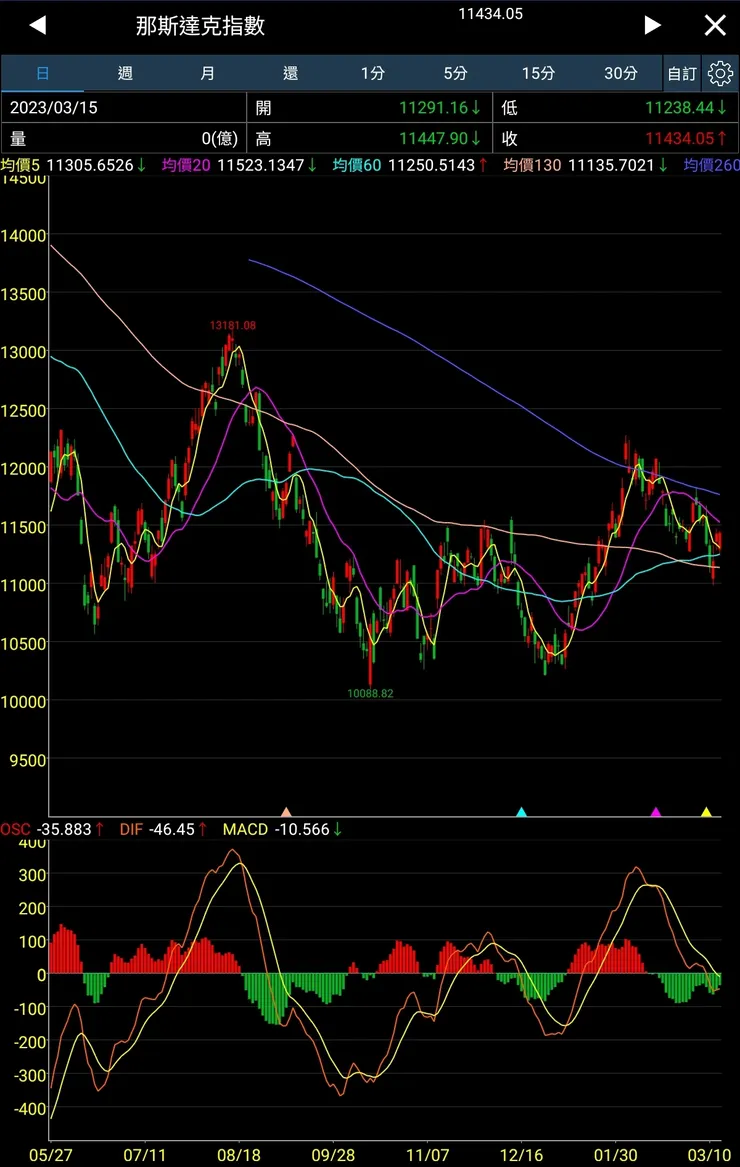
Task: Close the Nasdaq index chart
Action: point(715,25)
